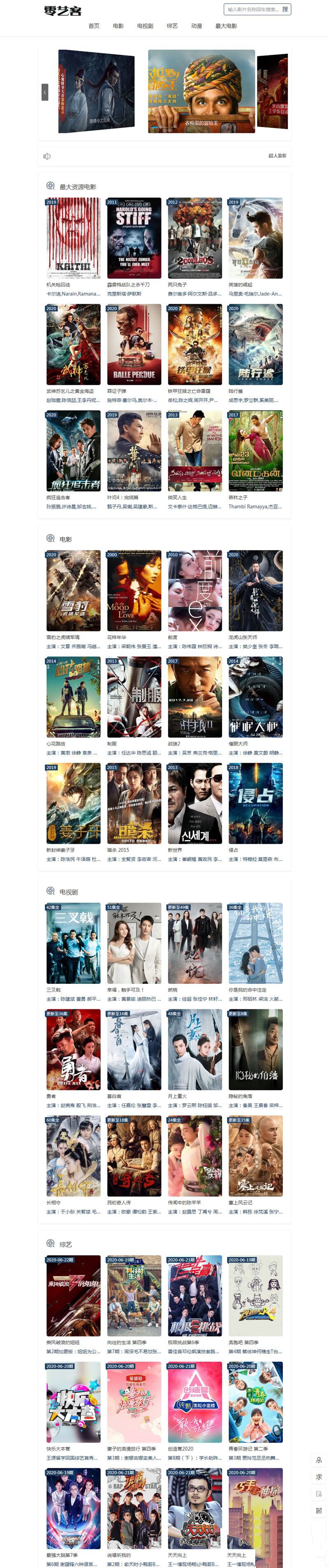The width and height of the screenshot is (329, 1568).
Task: Open TV series 月上重火
Action: click(195, 1049)
